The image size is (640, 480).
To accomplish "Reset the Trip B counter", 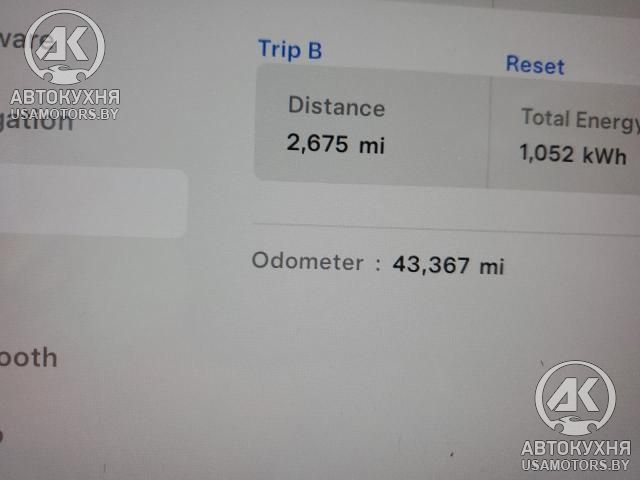I will [x=535, y=66].
